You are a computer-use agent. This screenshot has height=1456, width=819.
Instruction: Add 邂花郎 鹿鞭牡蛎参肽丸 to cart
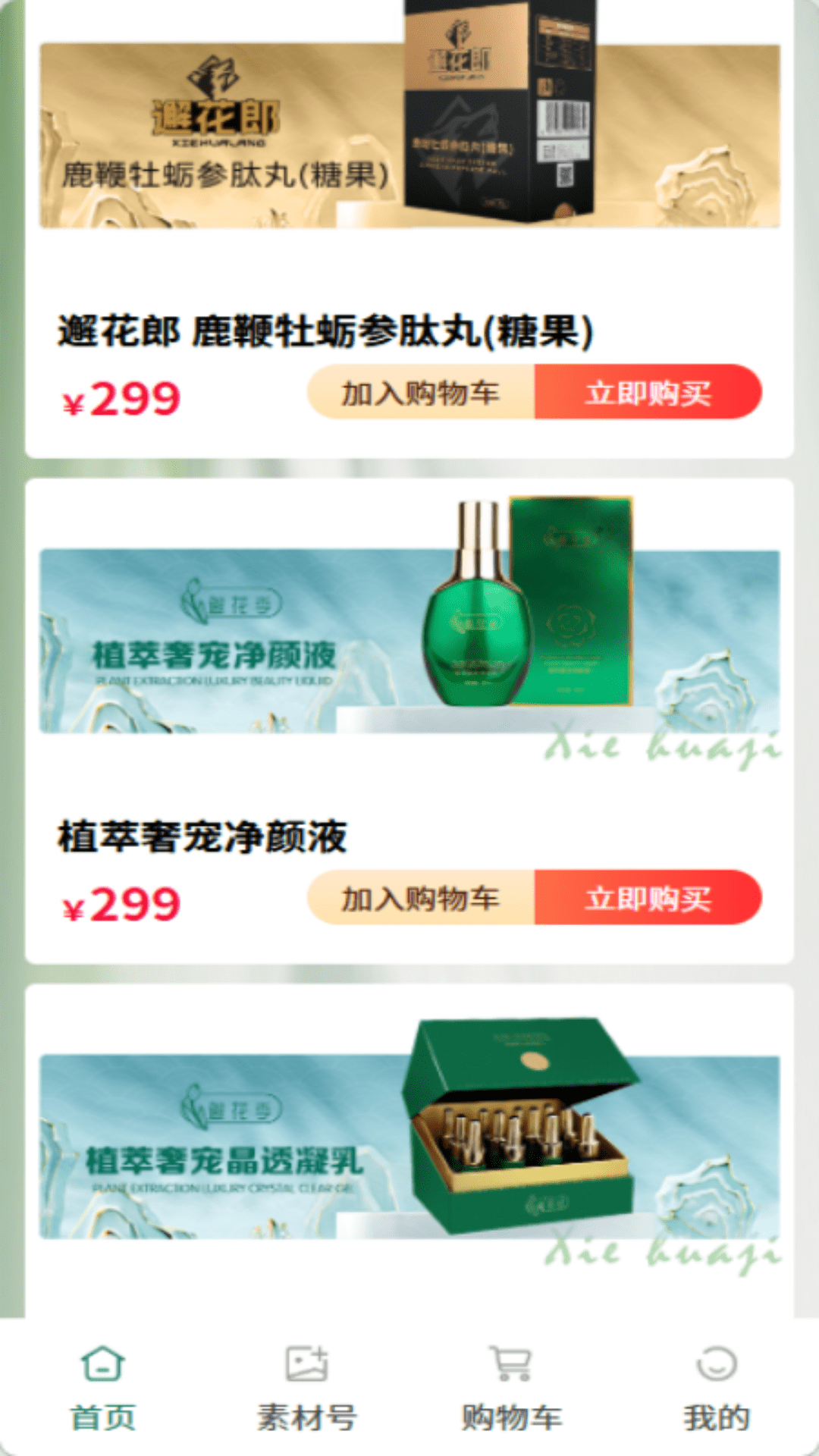click(421, 392)
